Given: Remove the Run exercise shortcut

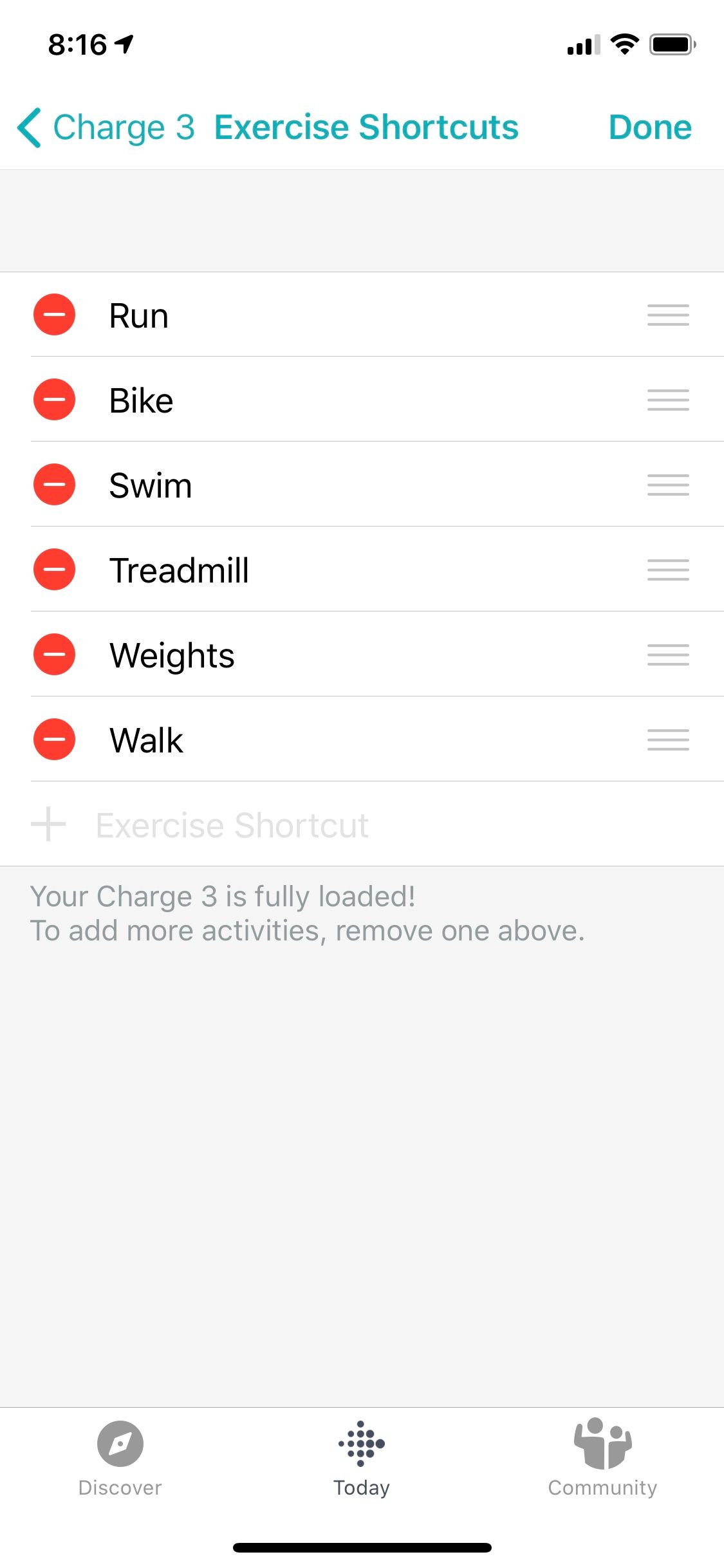Looking at the screenshot, I should (x=54, y=315).
